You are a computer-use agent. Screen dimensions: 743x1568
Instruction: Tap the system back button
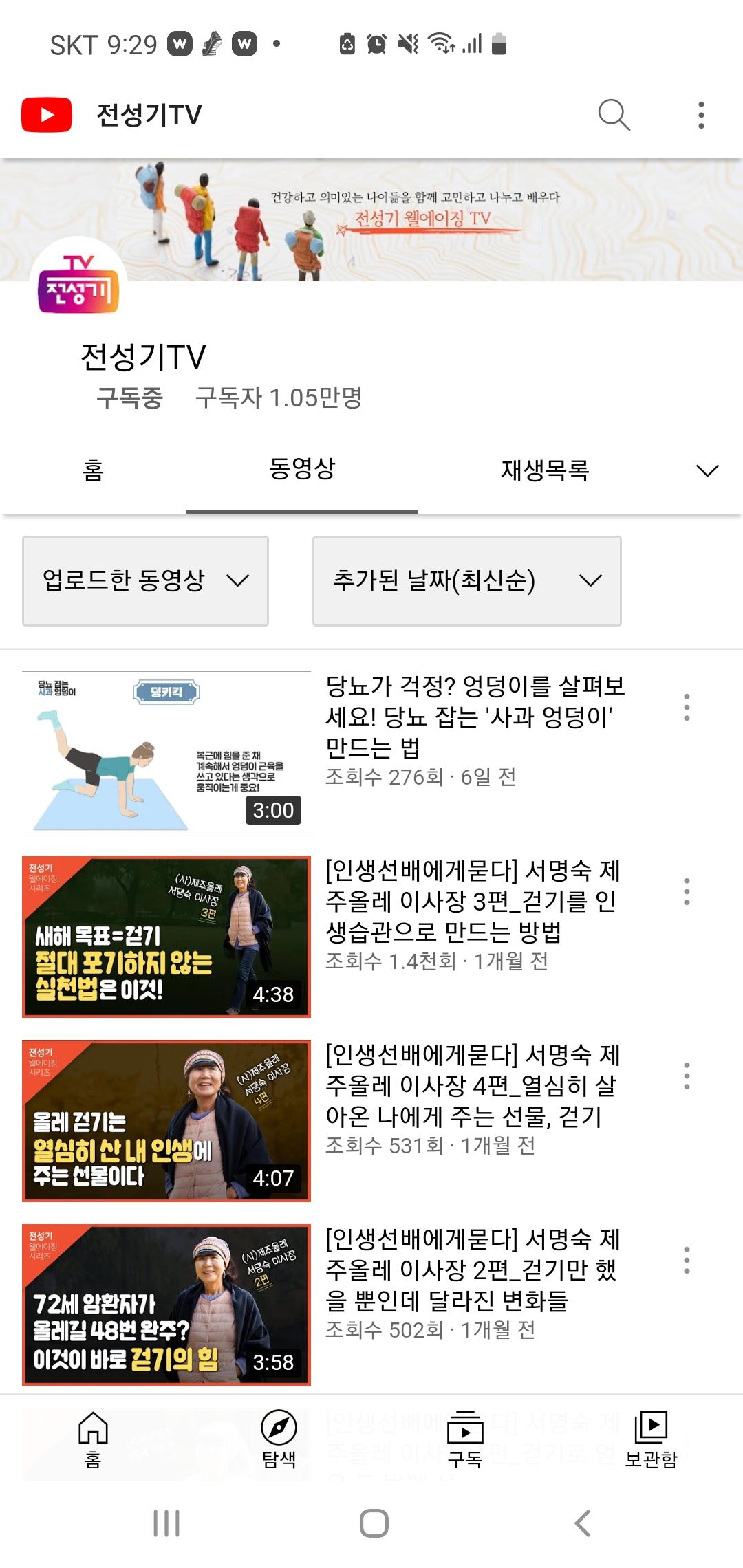tap(582, 1523)
